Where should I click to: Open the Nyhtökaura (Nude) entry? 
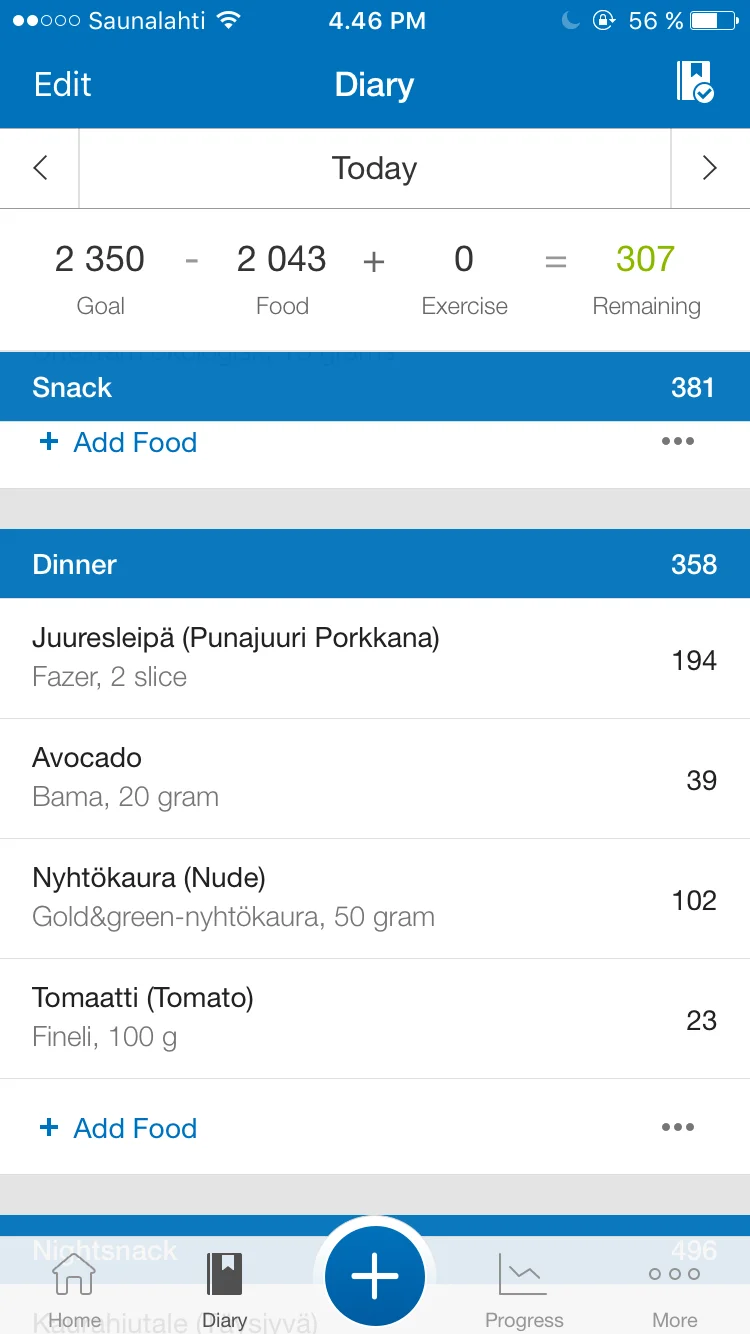pos(374,898)
